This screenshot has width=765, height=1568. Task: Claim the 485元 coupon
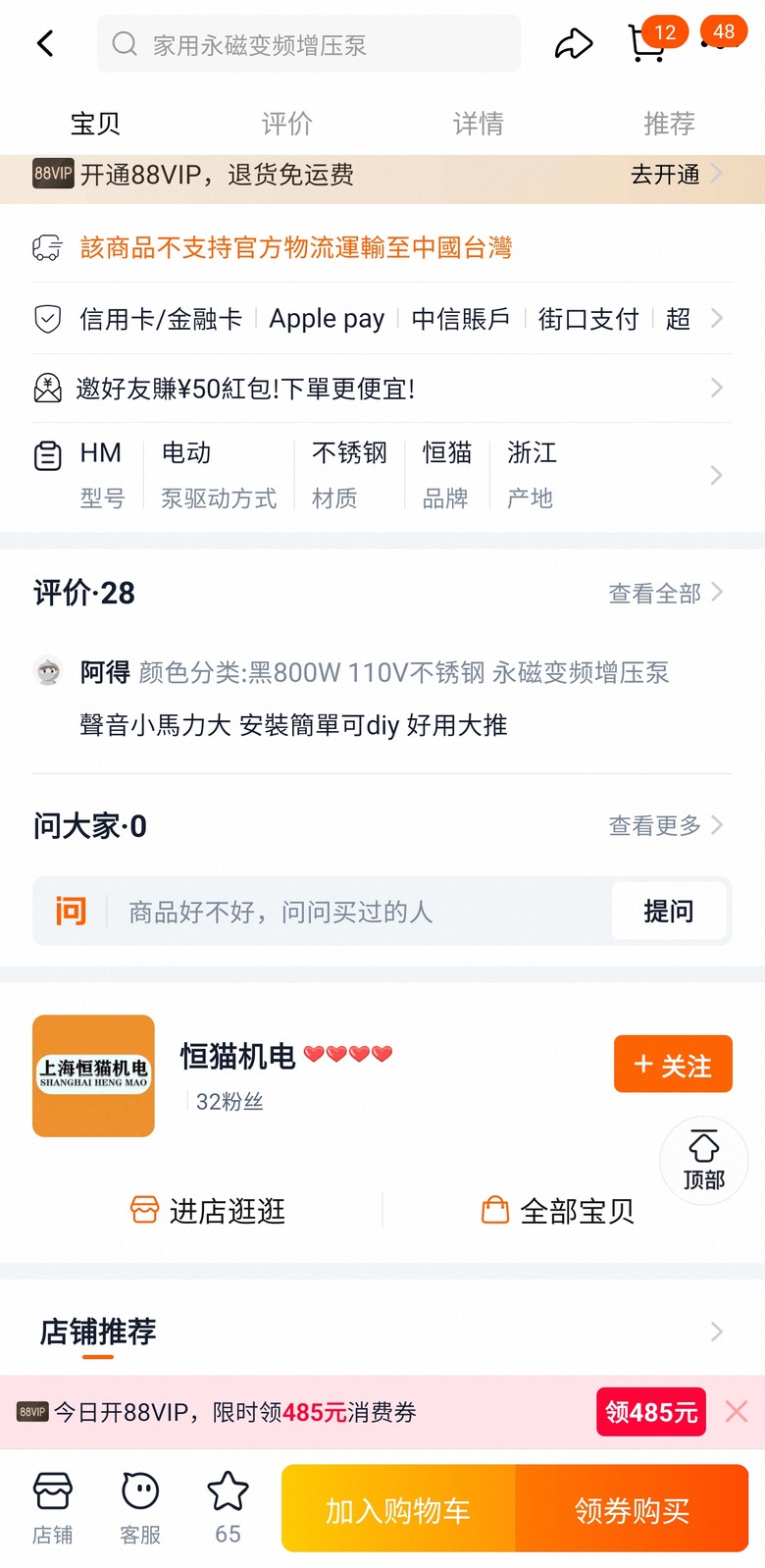point(651,1412)
